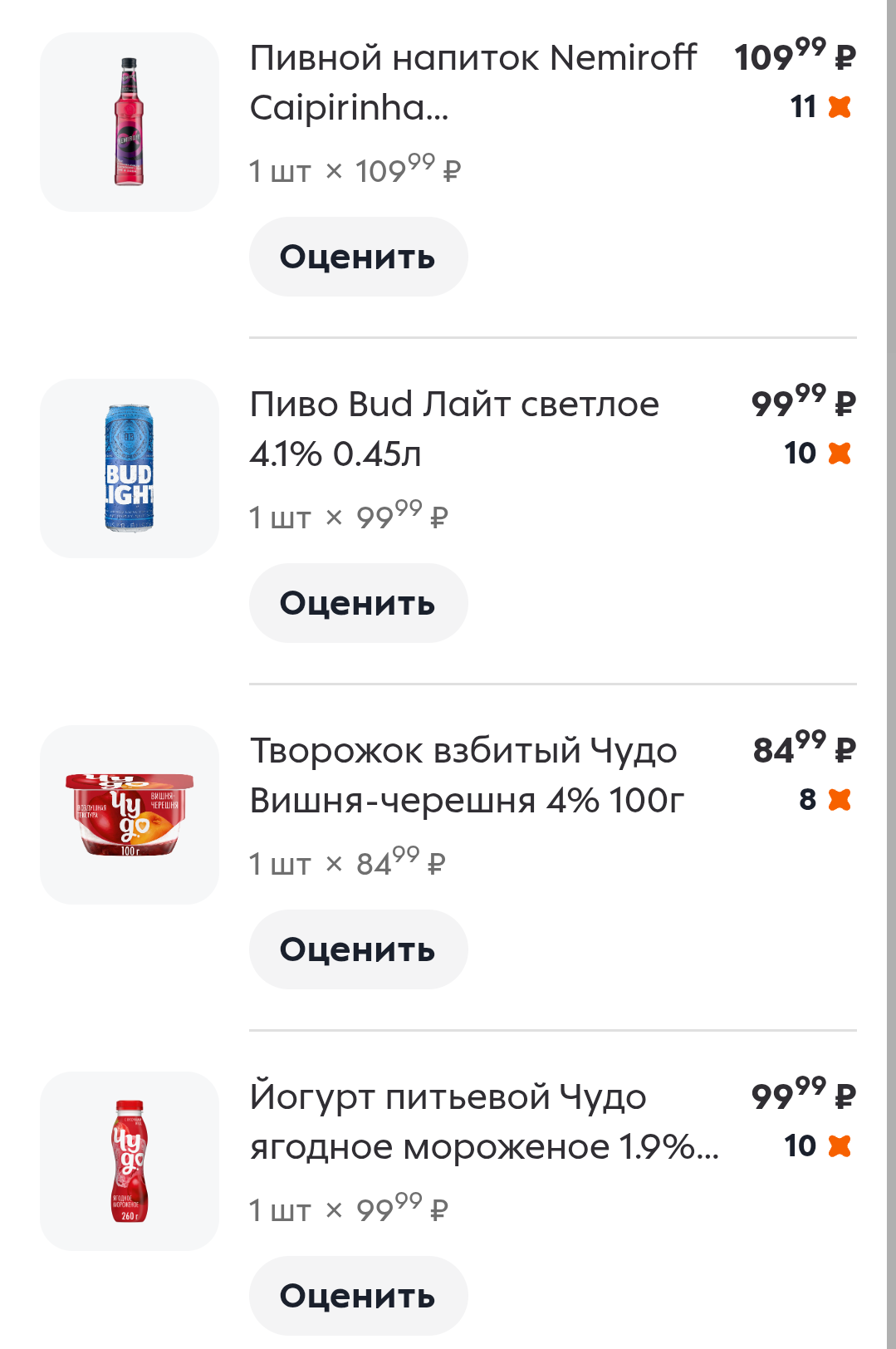Open the Bud Light can product image
This screenshot has width=896, height=1349.
pos(130,468)
